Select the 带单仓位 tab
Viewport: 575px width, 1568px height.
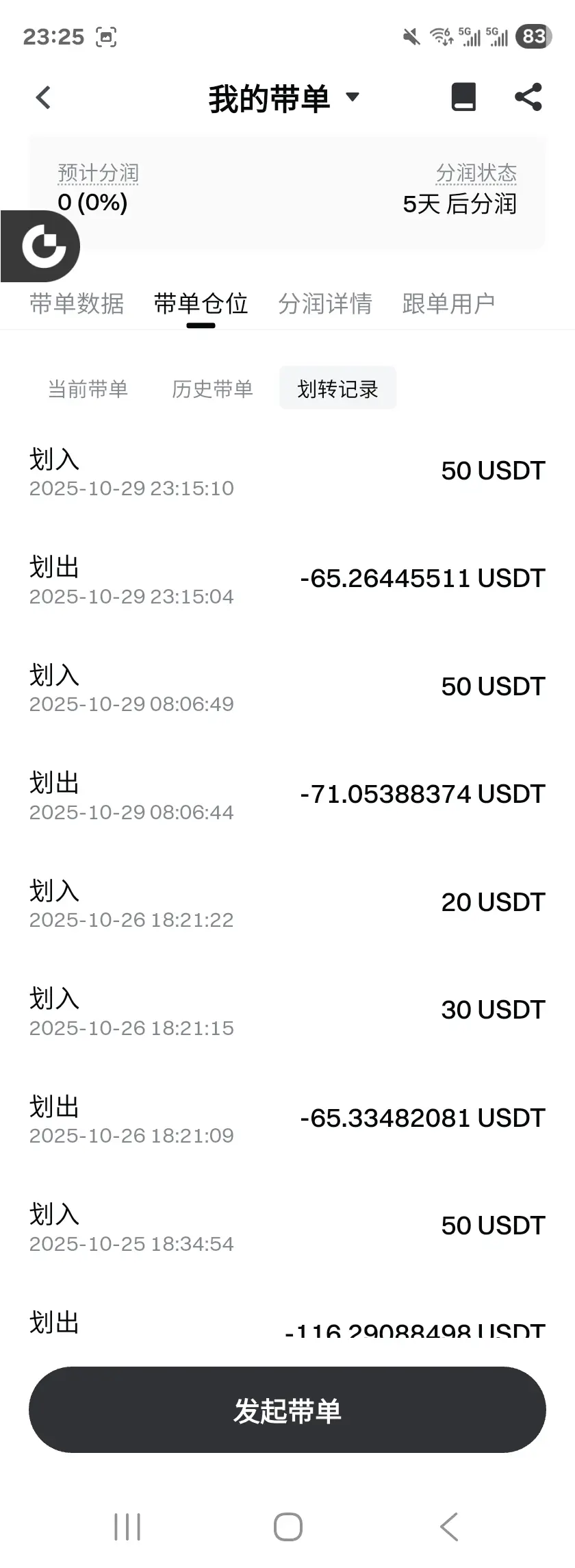[201, 303]
